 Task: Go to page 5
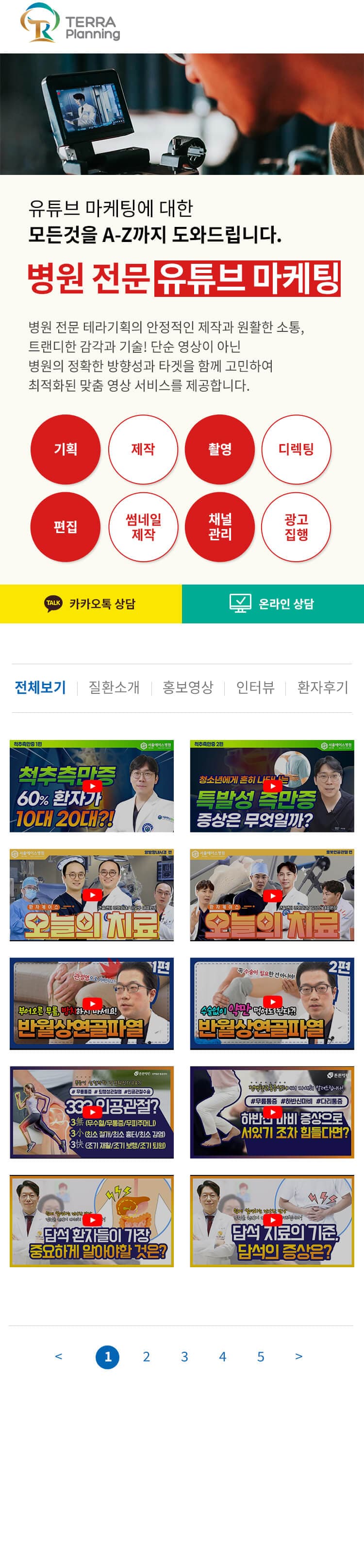(261, 1356)
